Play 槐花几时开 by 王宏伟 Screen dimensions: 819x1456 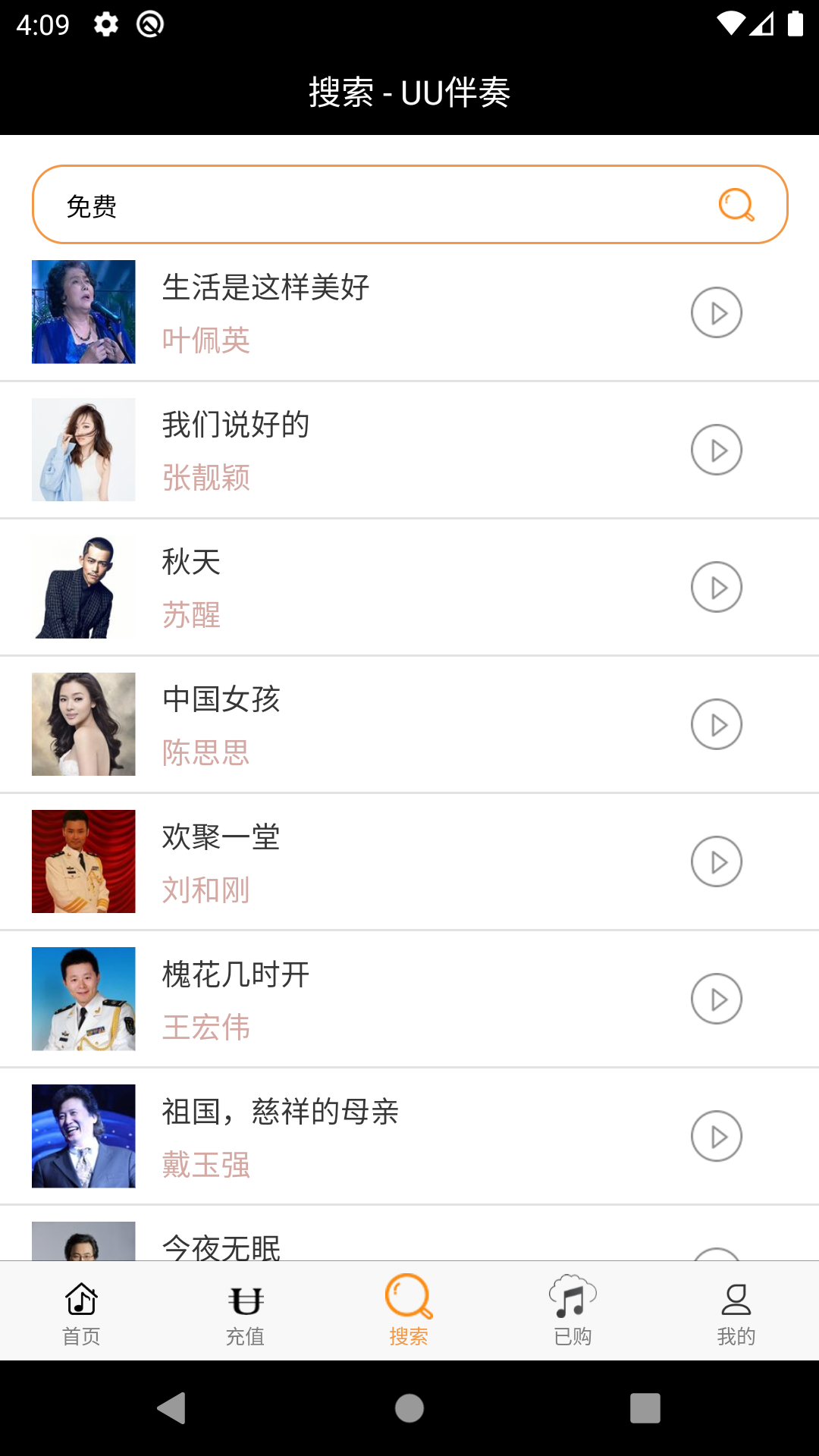click(x=716, y=999)
